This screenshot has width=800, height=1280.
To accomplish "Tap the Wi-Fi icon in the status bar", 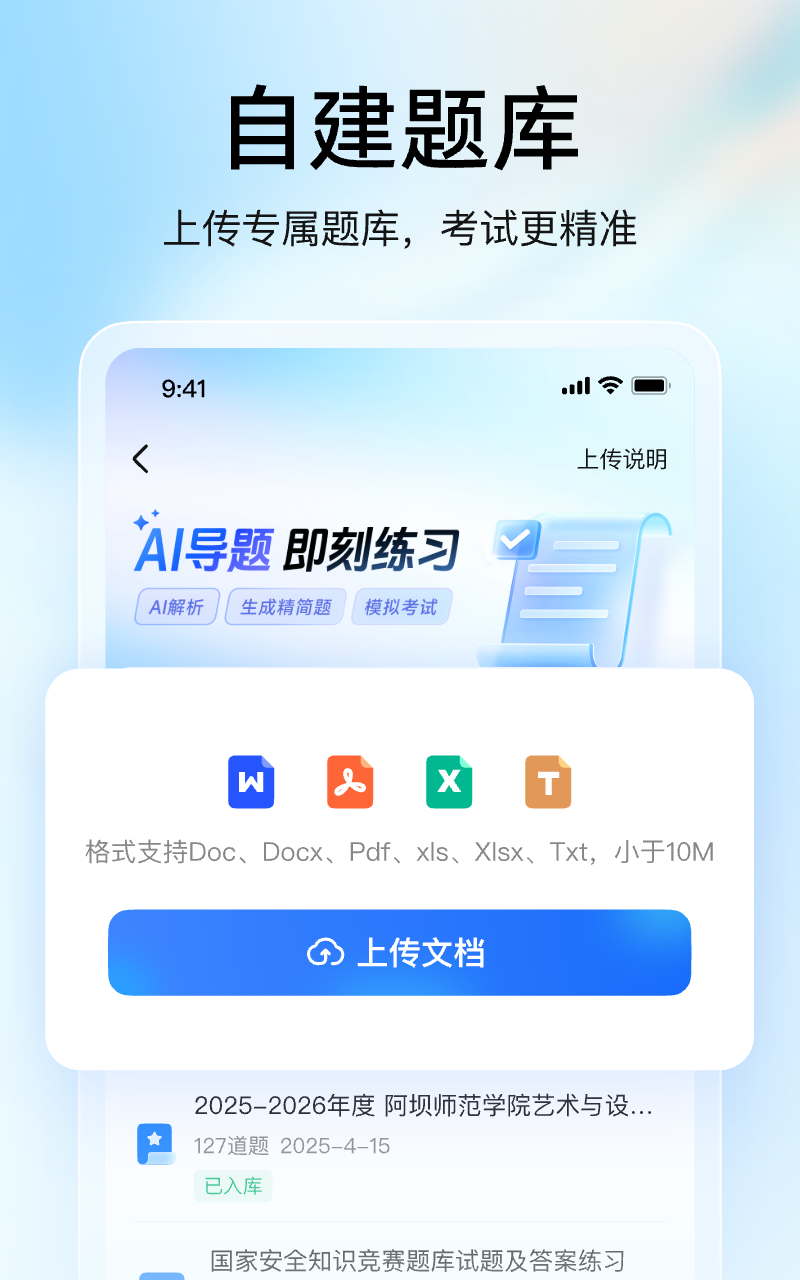I will coord(611,386).
